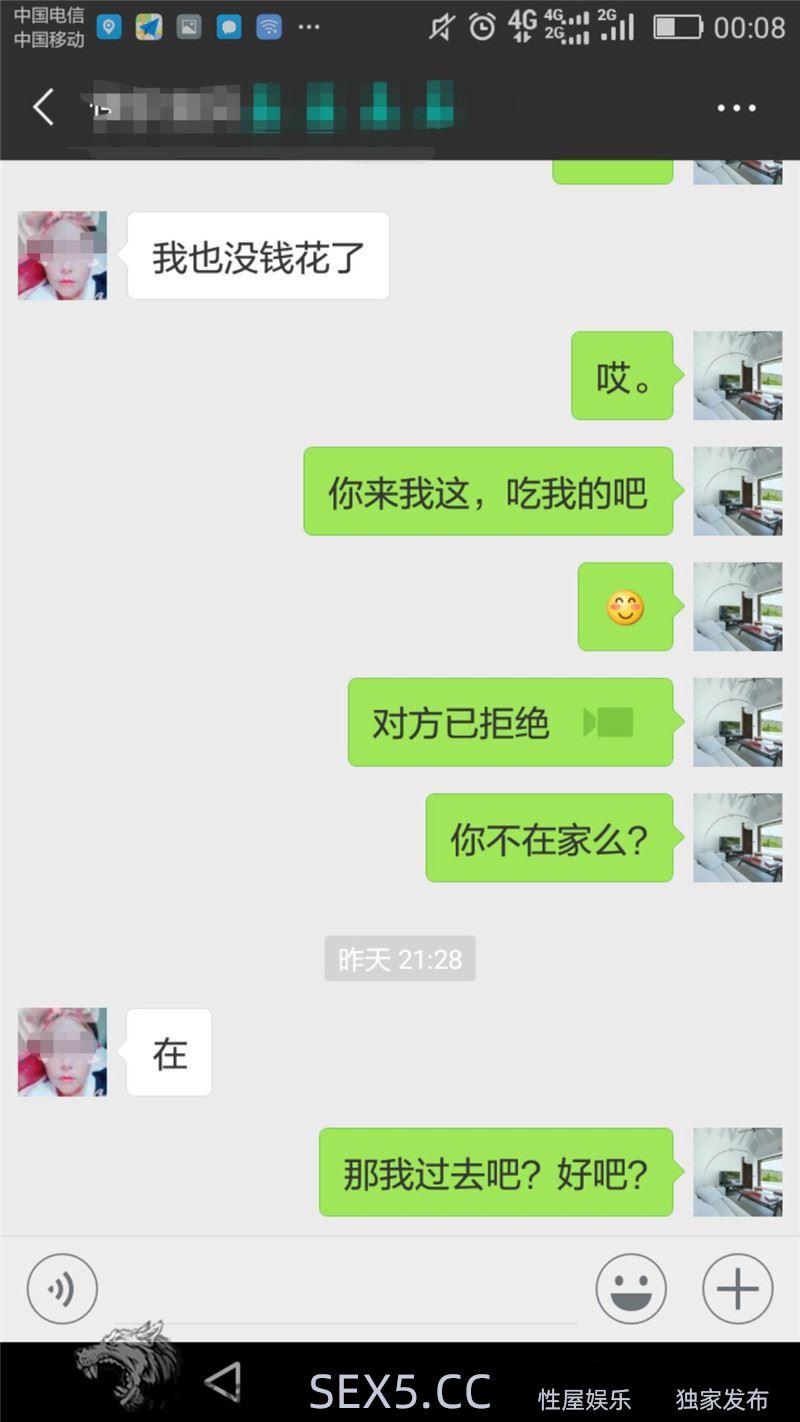Viewport: 800px width, 1422px height.
Task: Switch to voice message input
Action: point(62,1289)
